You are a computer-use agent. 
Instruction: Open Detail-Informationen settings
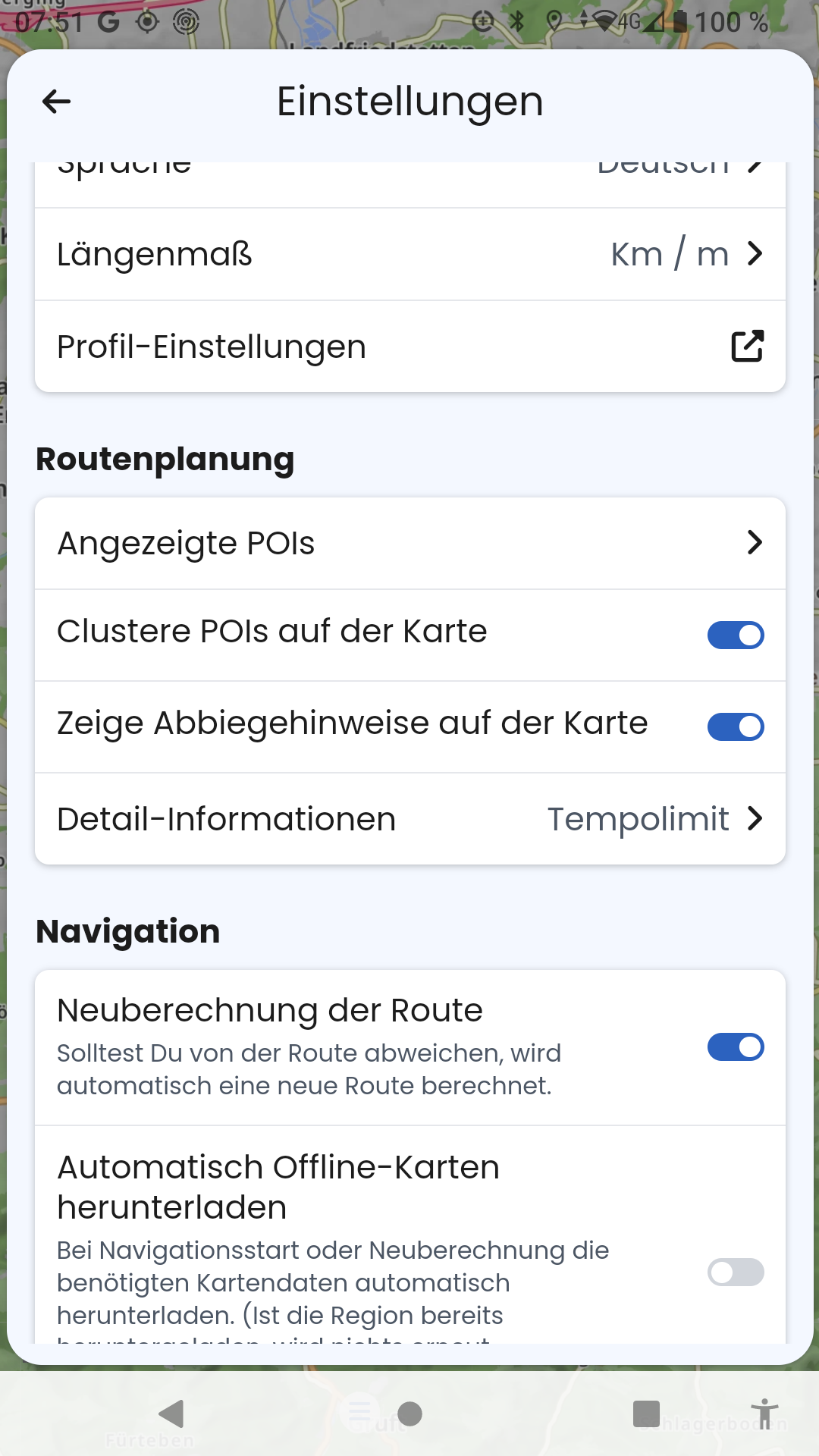[x=410, y=819]
